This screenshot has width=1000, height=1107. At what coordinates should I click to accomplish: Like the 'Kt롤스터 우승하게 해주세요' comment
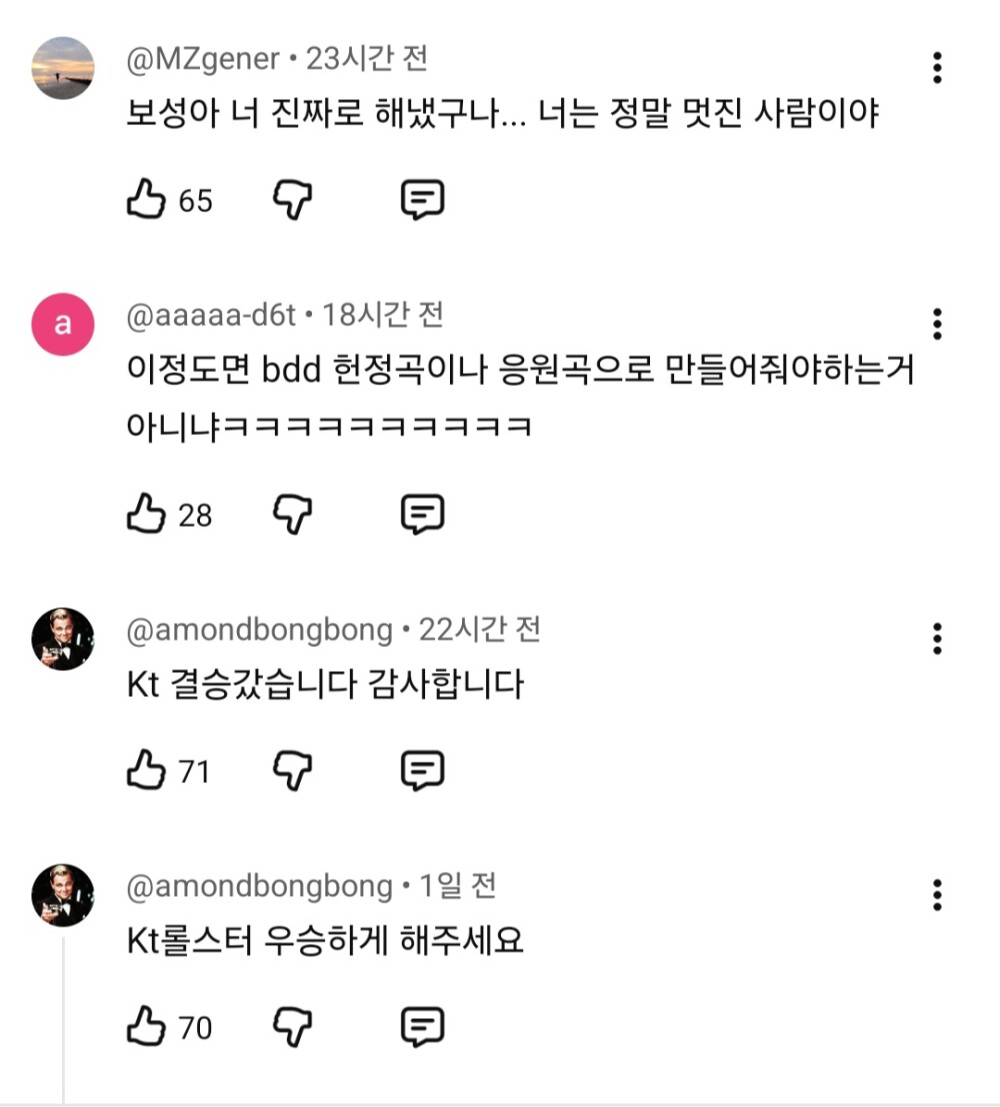(x=145, y=1027)
